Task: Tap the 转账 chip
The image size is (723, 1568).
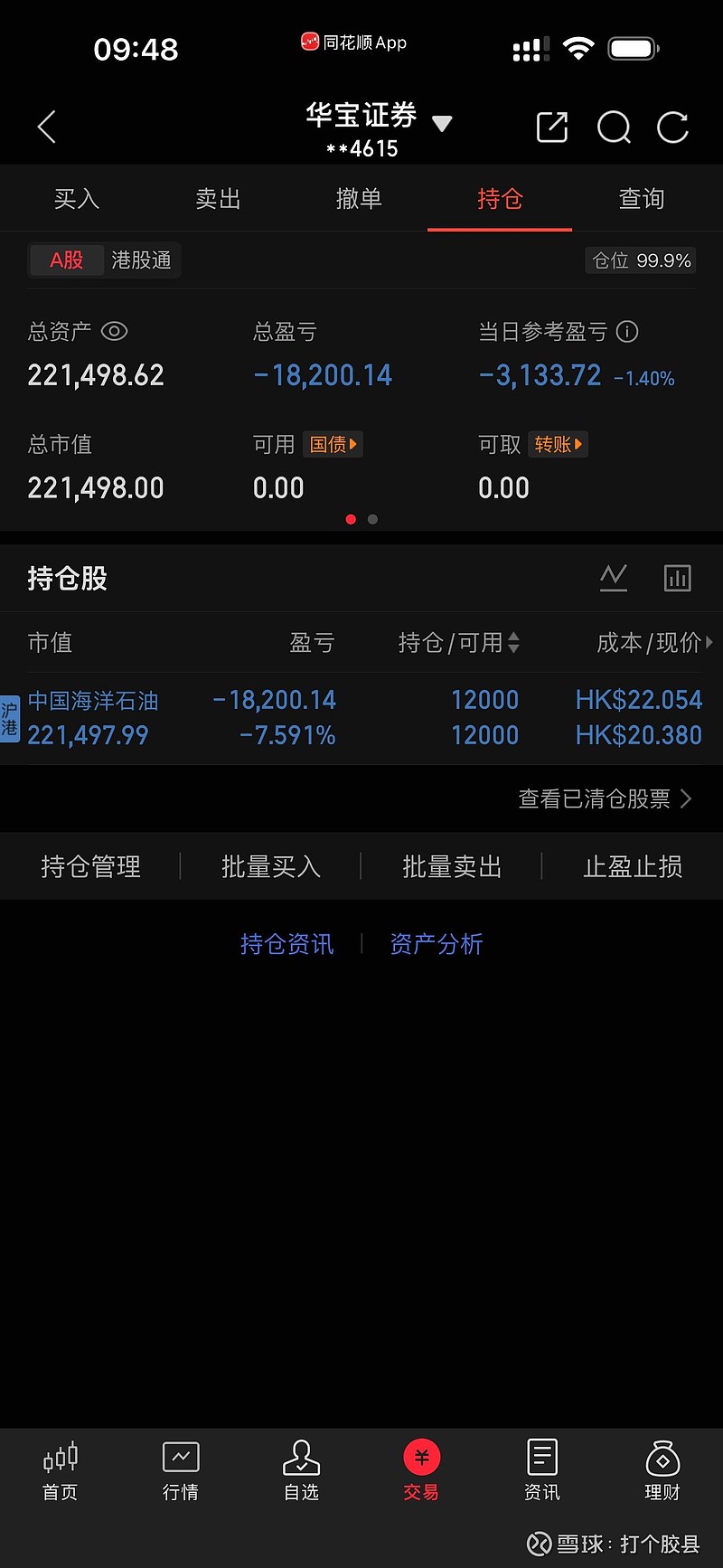Action: (x=558, y=444)
